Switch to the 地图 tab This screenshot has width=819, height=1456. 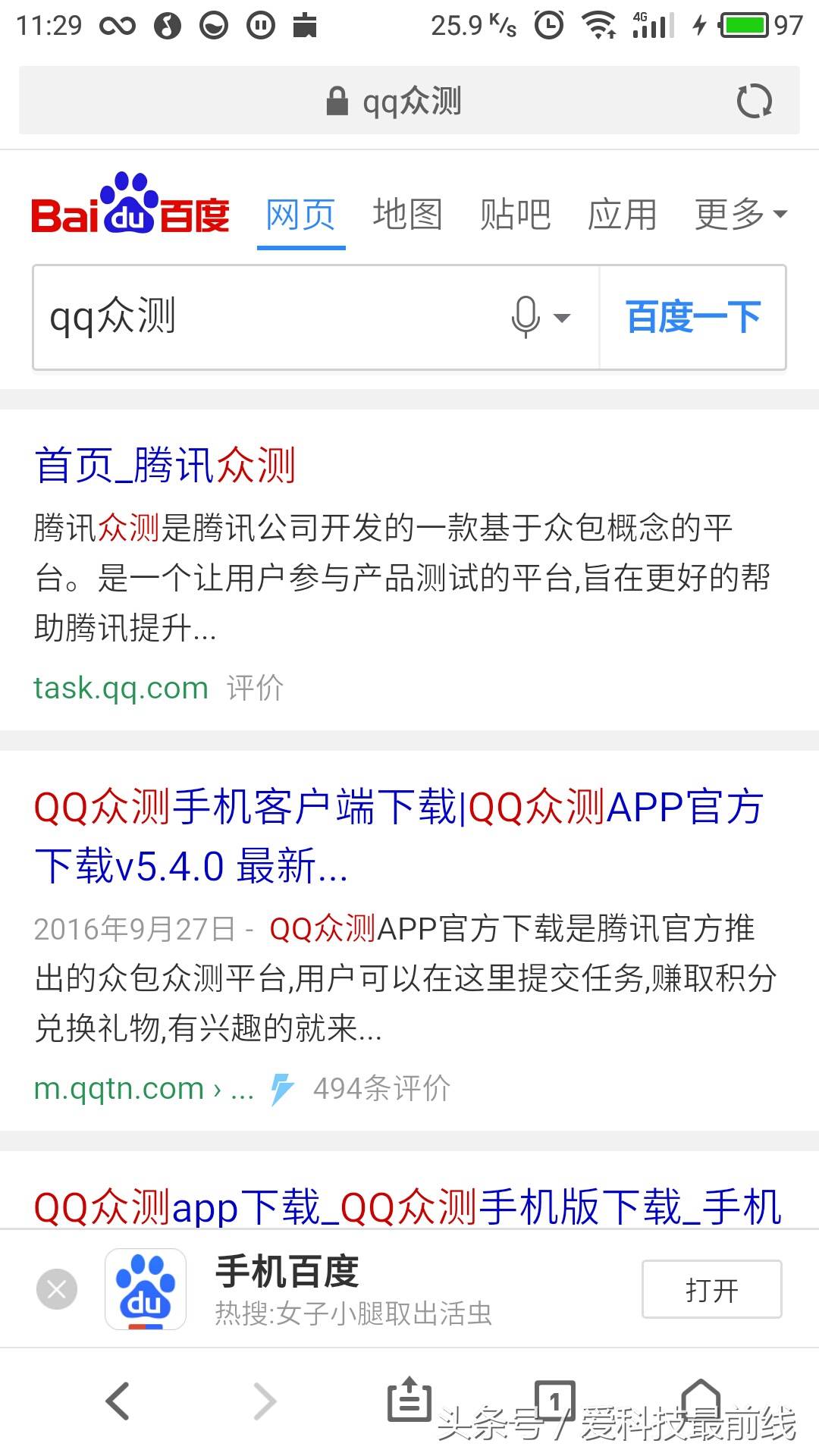(x=407, y=213)
